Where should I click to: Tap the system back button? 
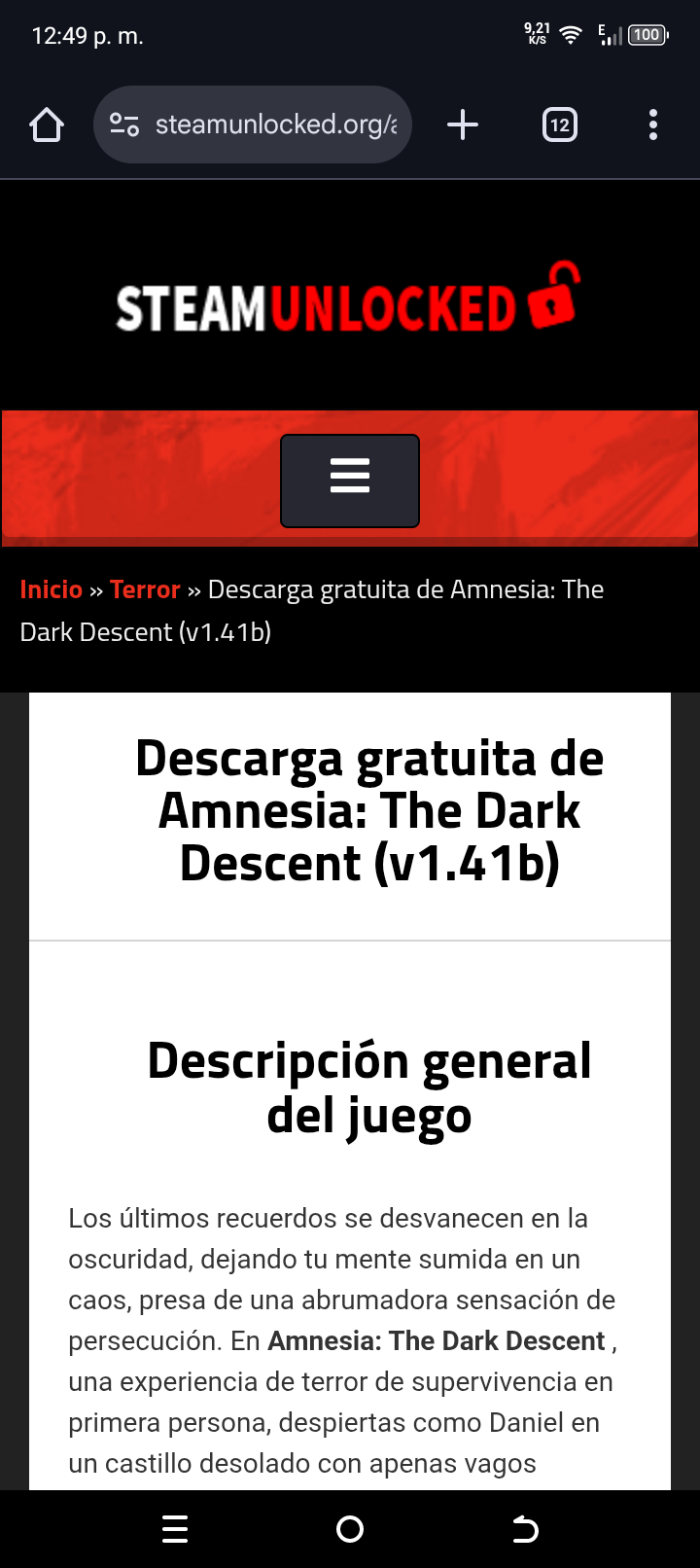pyautogui.click(x=525, y=1529)
